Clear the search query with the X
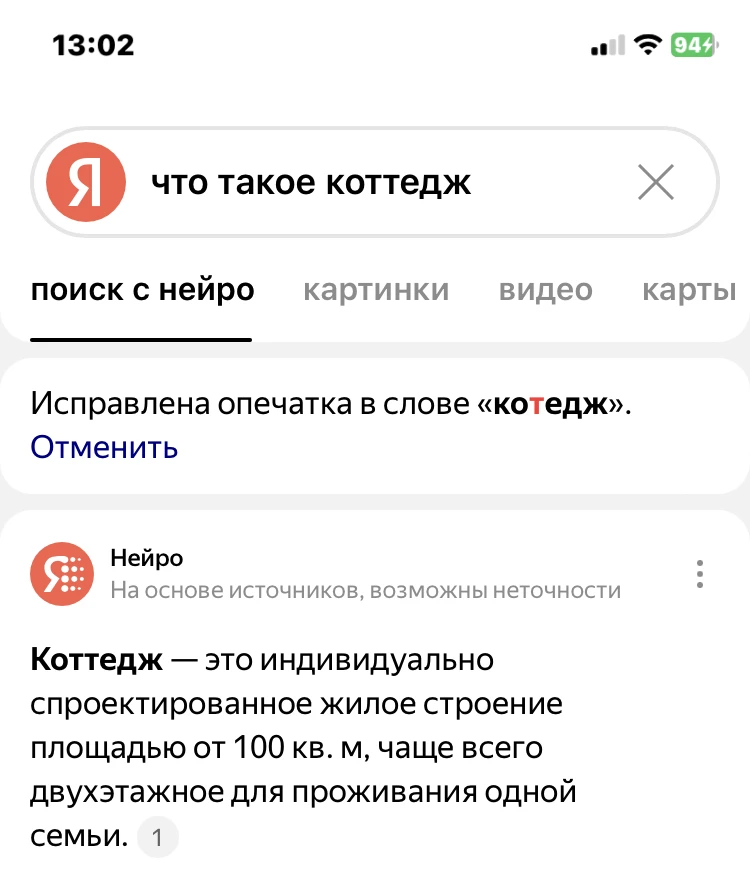Screen dimensions: 750x883 point(656,183)
